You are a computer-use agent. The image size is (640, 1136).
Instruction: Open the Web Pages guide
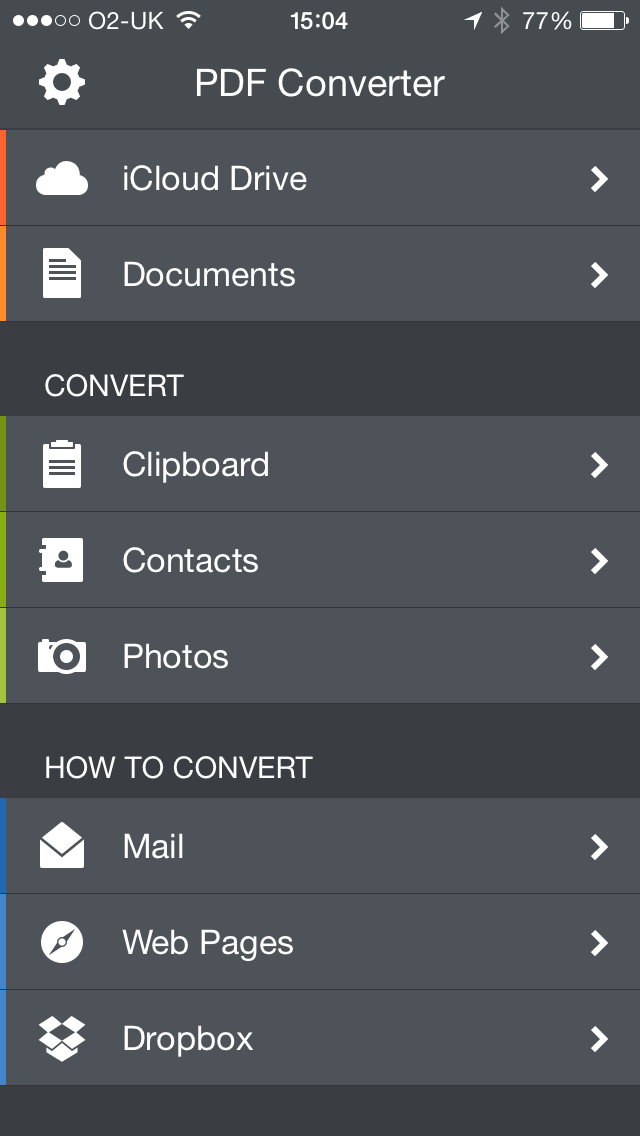(x=320, y=942)
